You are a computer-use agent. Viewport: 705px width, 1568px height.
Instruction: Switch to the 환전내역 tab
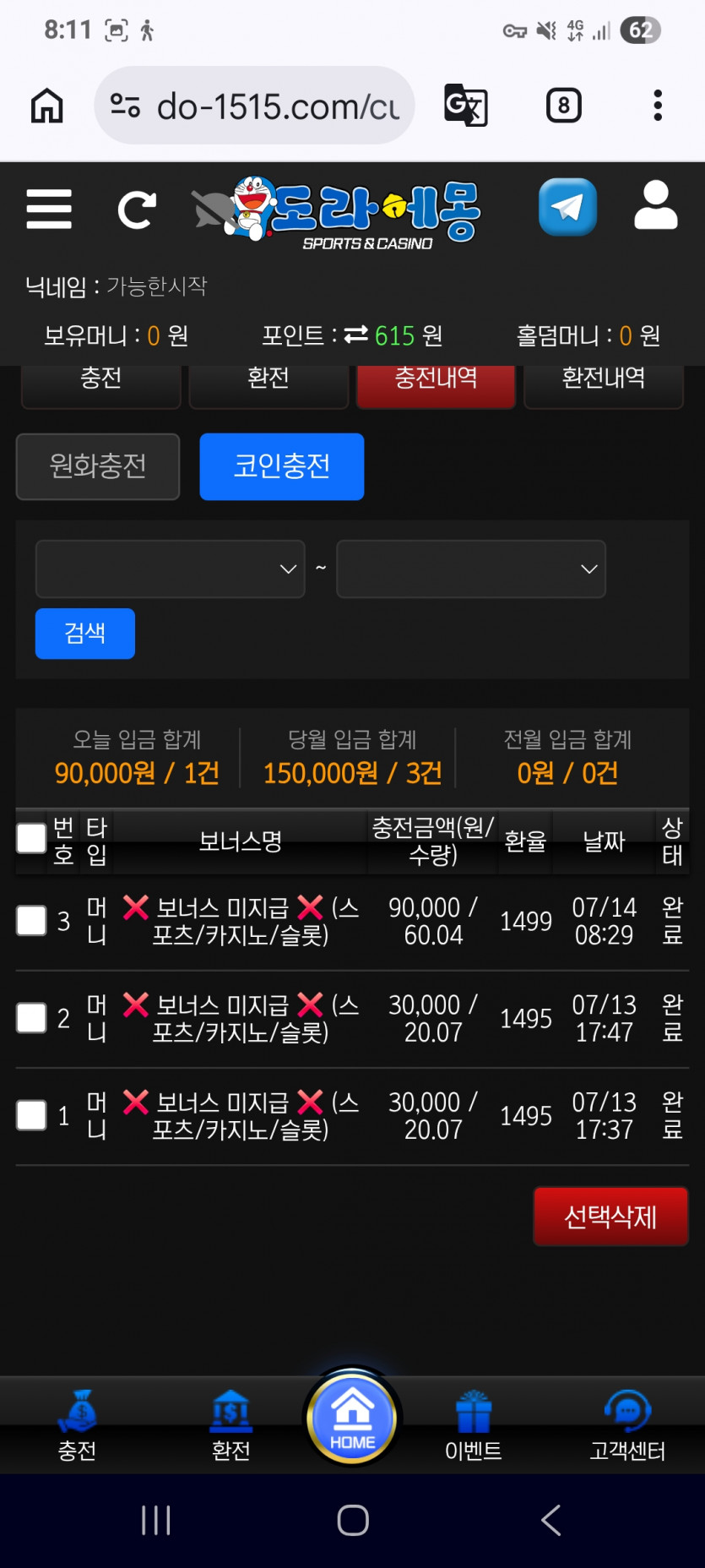(604, 380)
